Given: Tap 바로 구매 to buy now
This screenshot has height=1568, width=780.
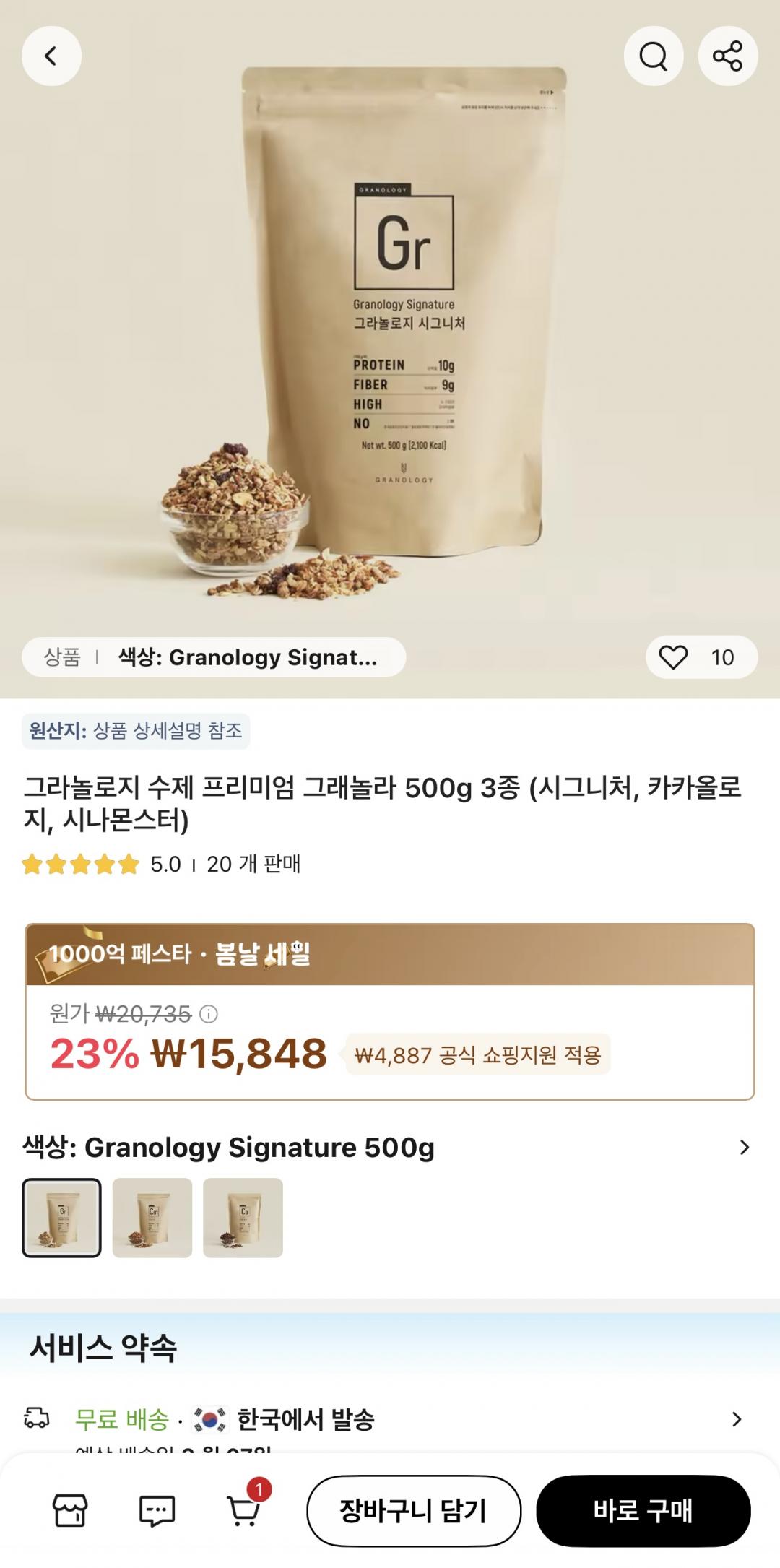Looking at the screenshot, I should point(643,1510).
